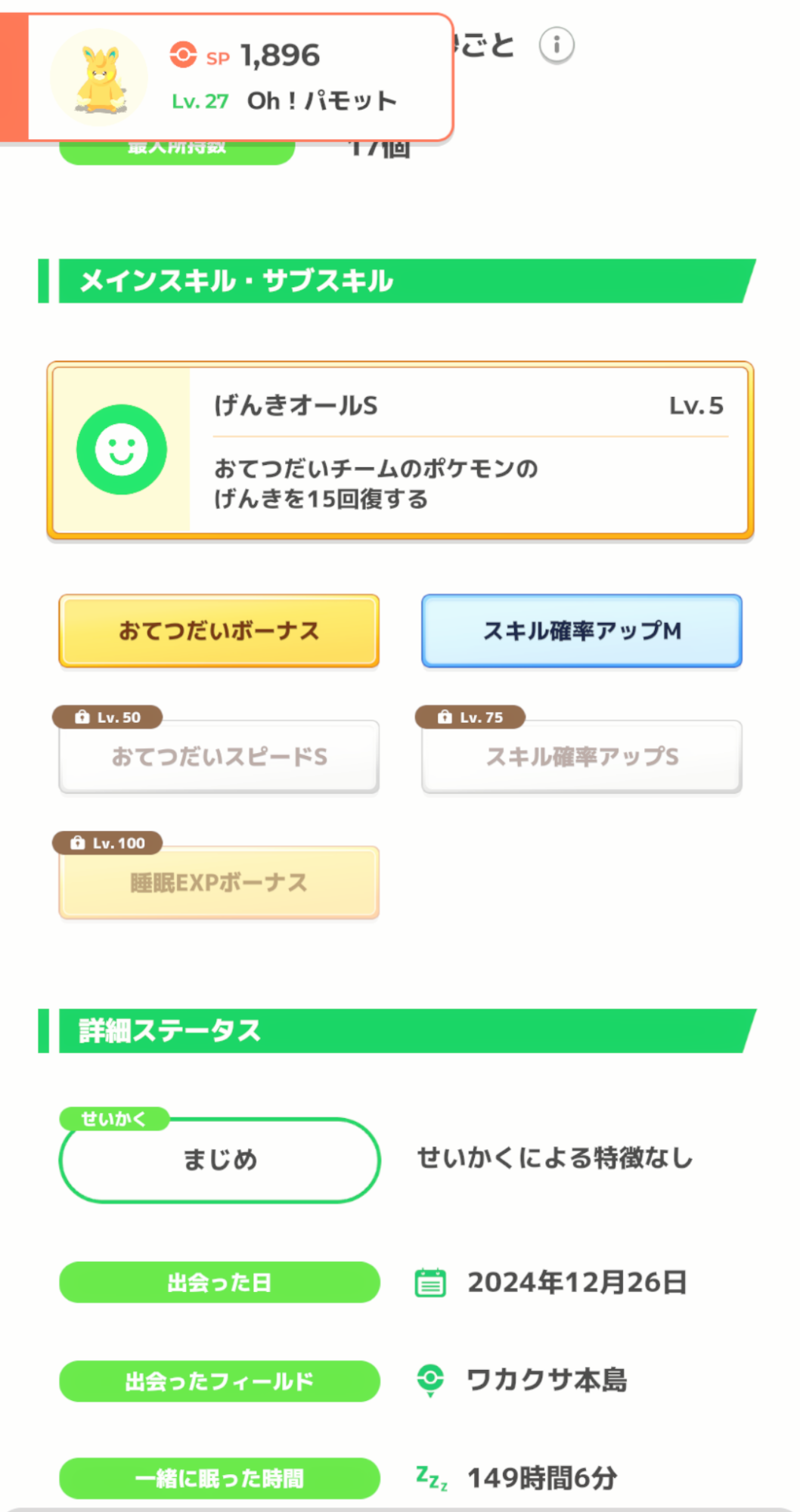This screenshot has width=800, height=1512.
Task: Open the げんきオールS main skill card
Action: (x=400, y=451)
